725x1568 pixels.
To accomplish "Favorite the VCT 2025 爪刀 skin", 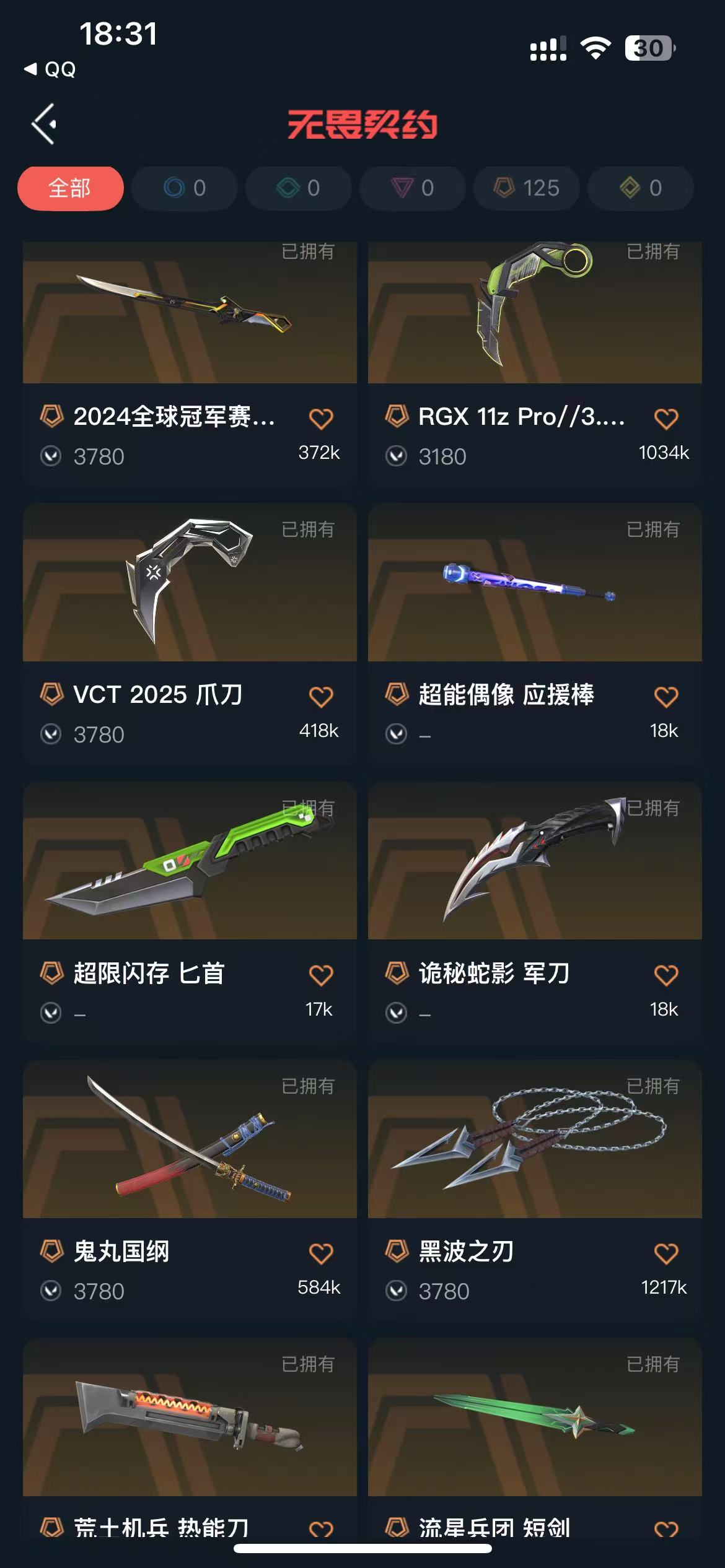I will (x=321, y=697).
